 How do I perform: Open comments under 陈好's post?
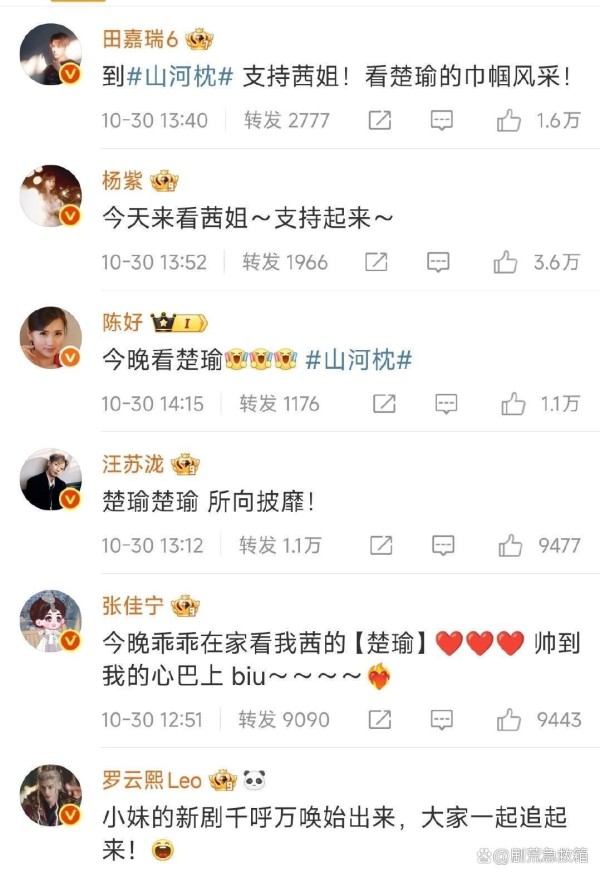[446, 404]
